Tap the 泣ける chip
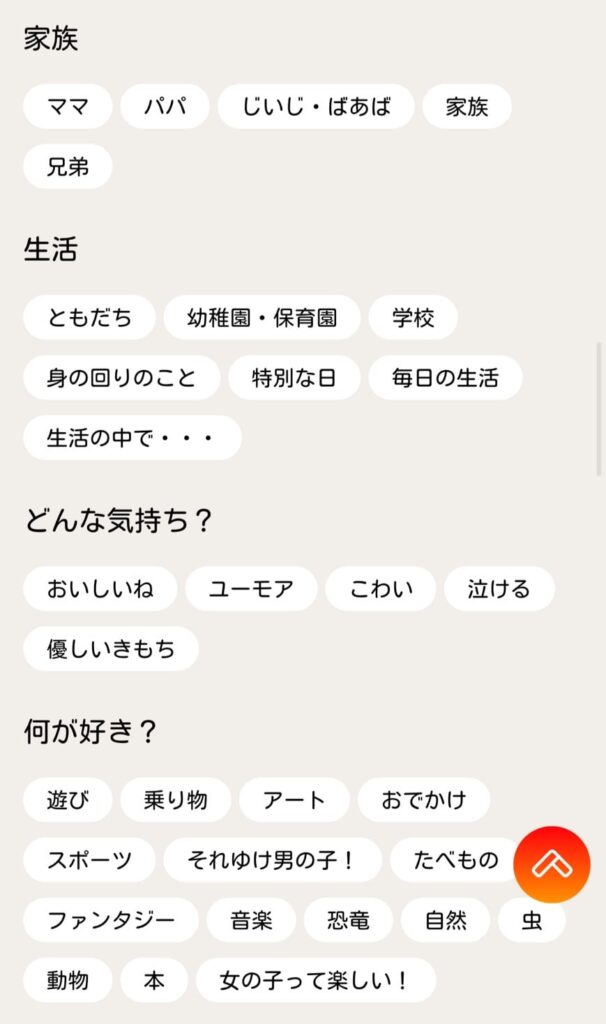606x1024 pixels. pos(499,589)
